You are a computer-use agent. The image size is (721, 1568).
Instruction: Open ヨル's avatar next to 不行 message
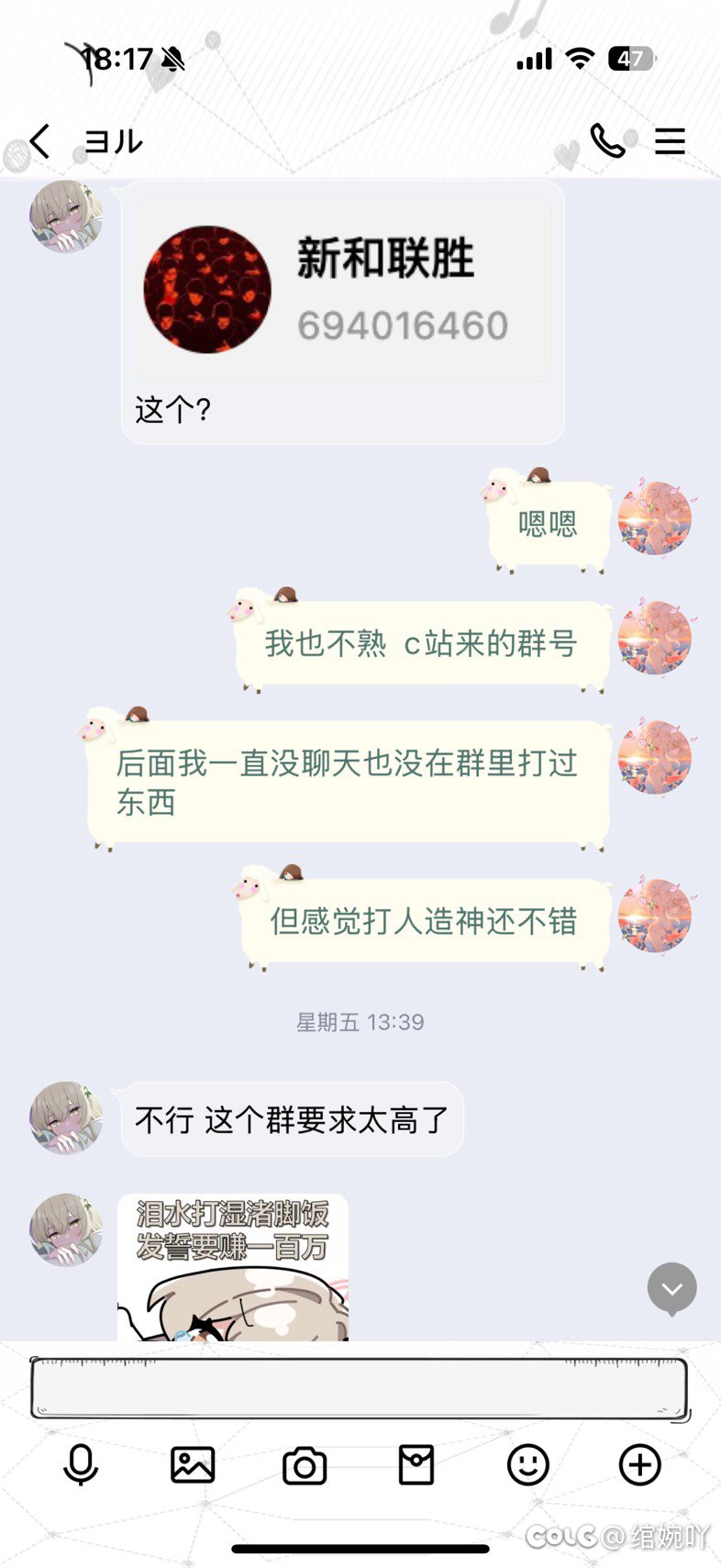(x=66, y=1118)
